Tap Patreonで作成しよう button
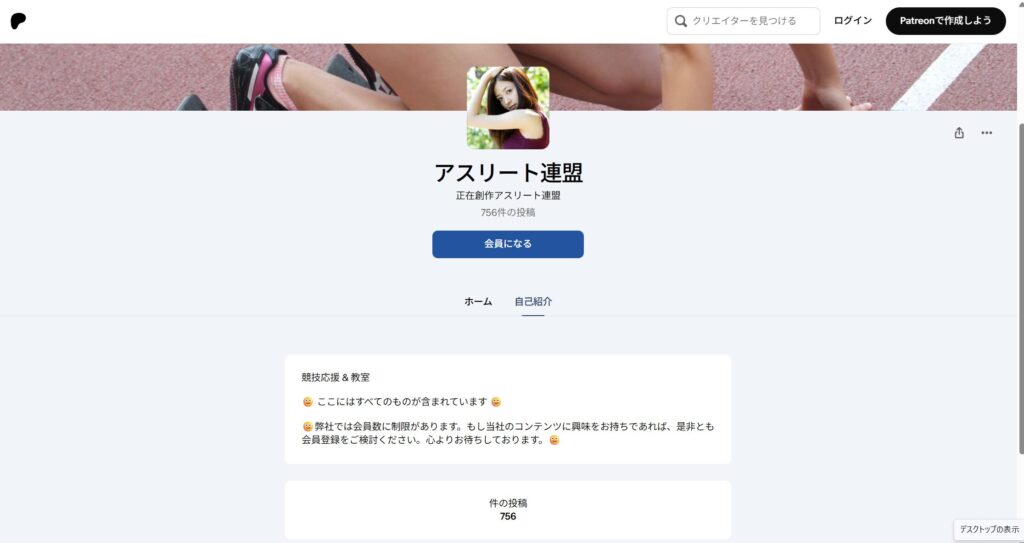This screenshot has width=1024, height=543. tap(945, 21)
